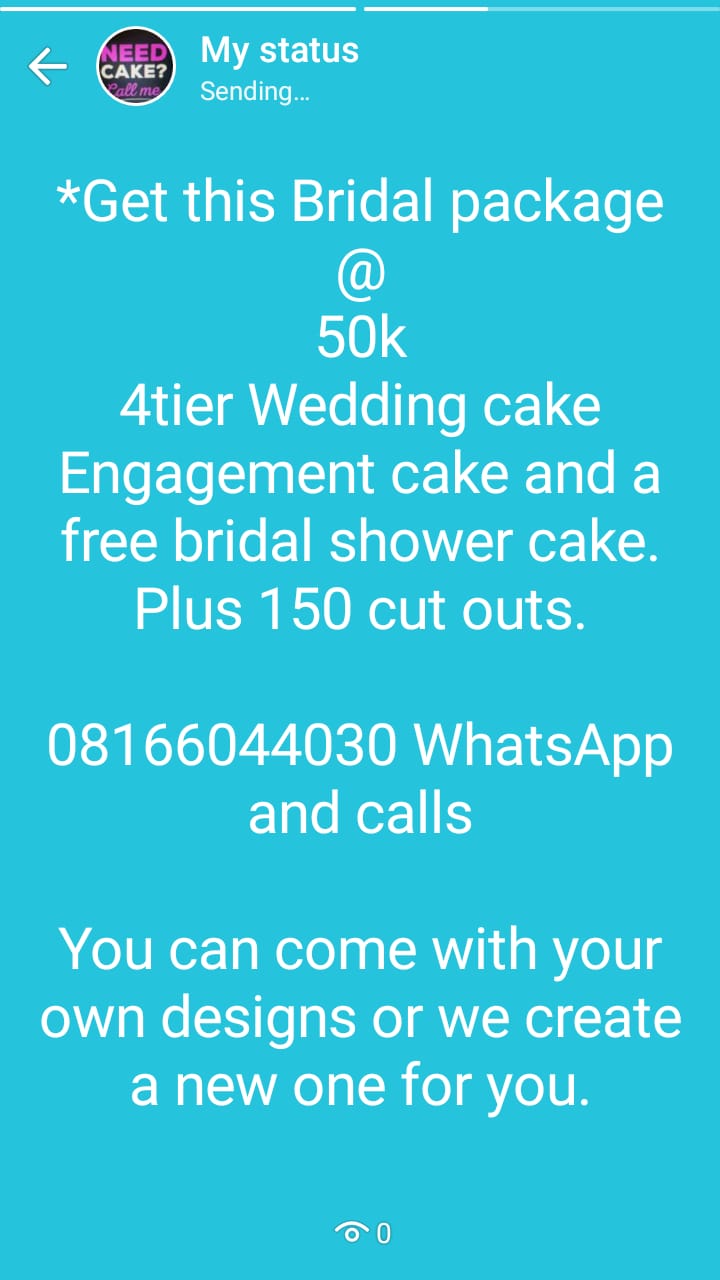The width and height of the screenshot is (720, 1280).
Task: Open the My status profile picture
Action: click(135, 66)
